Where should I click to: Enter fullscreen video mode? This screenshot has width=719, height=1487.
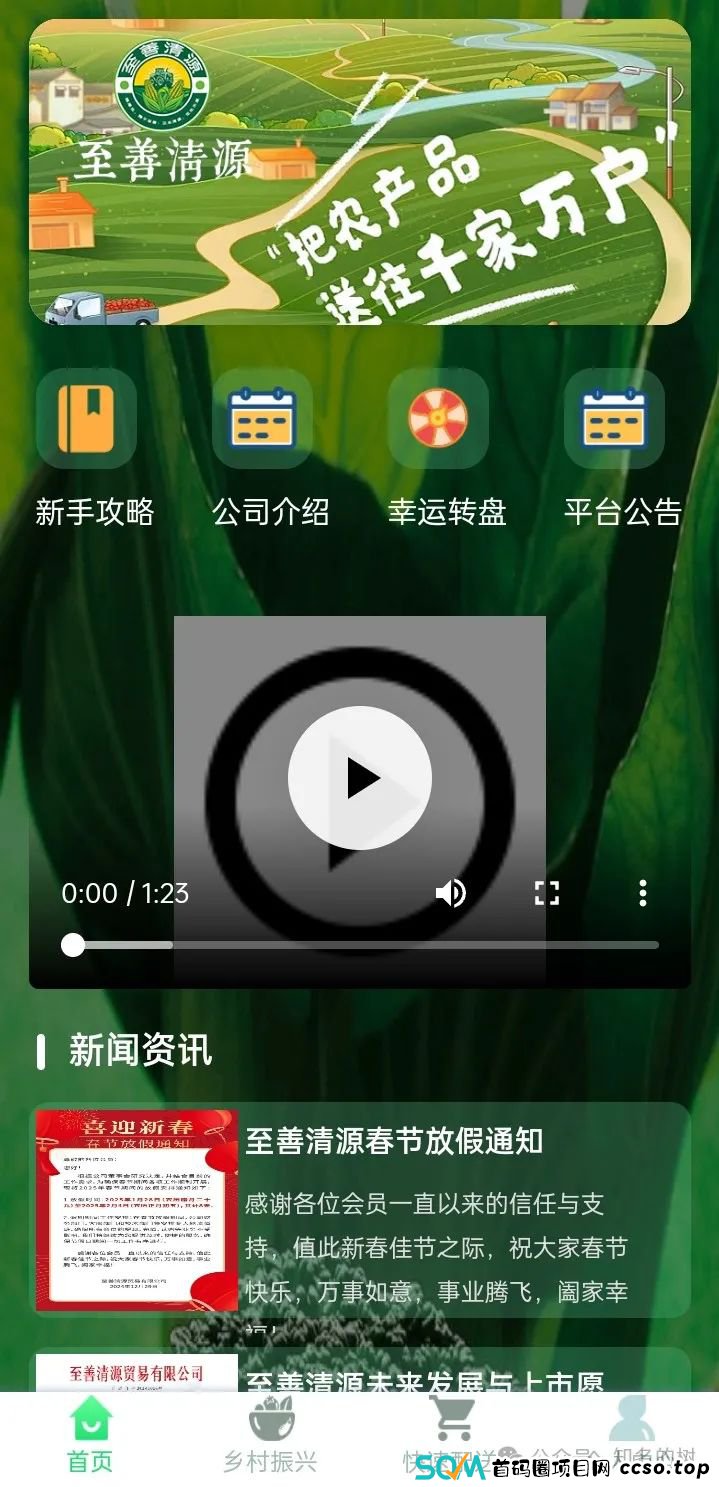click(547, 893)
